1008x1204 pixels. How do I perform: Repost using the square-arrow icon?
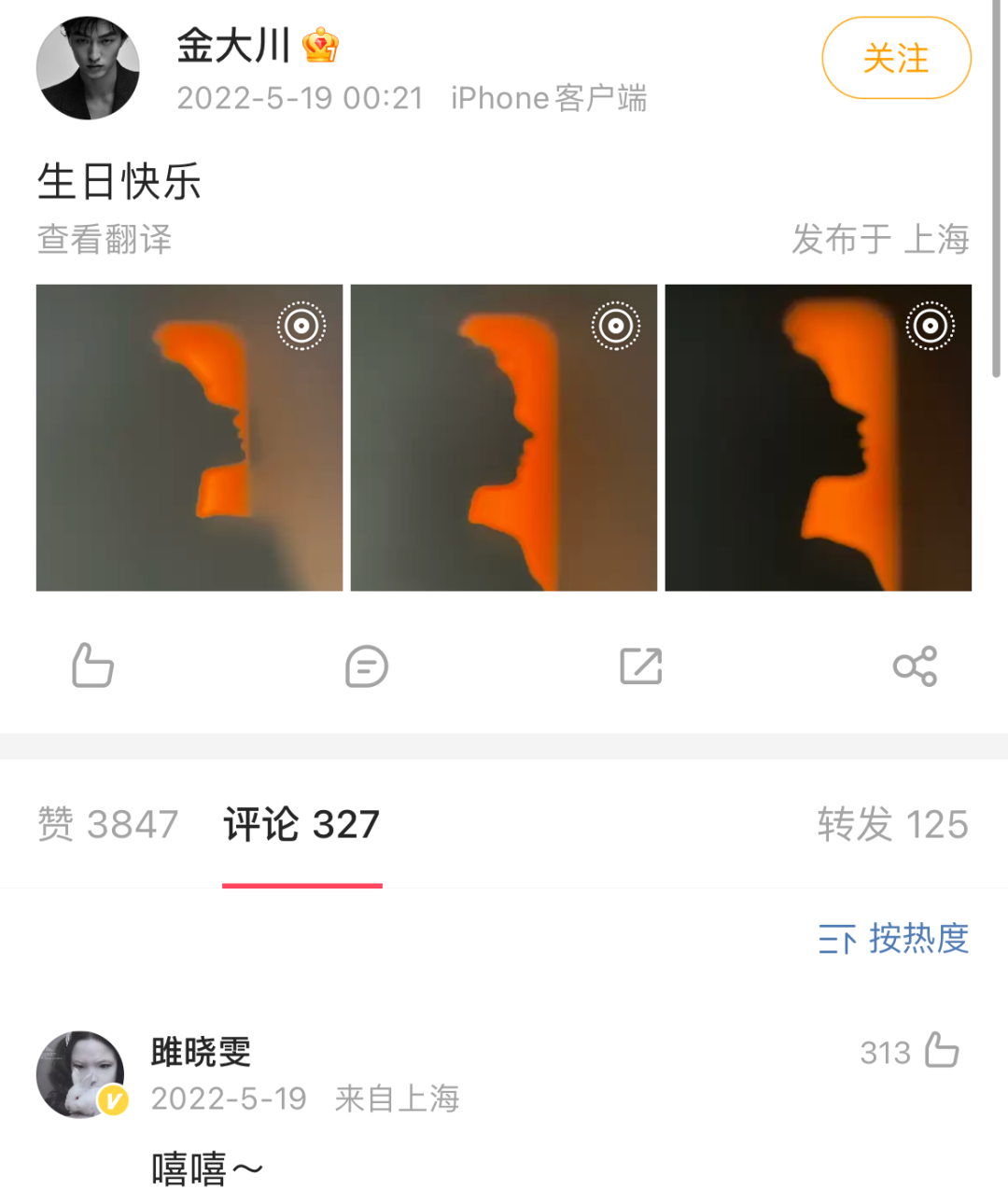(x=641, y=666)
